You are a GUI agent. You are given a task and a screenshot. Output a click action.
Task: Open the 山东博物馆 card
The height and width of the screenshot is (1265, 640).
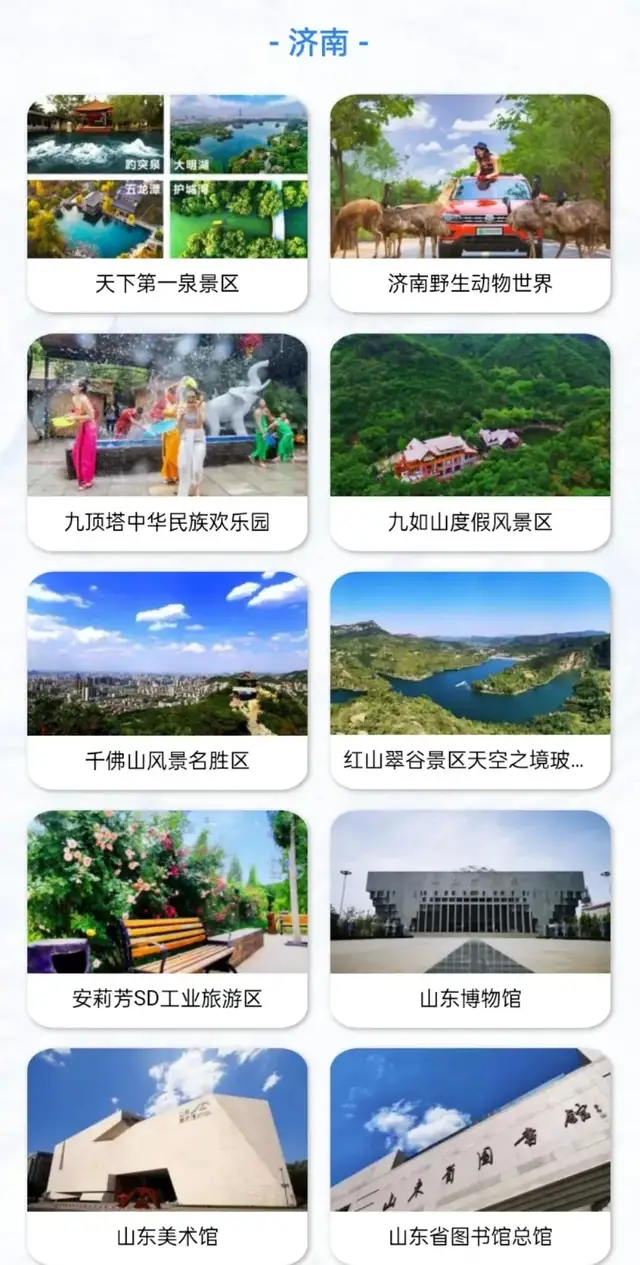[470, 918]
